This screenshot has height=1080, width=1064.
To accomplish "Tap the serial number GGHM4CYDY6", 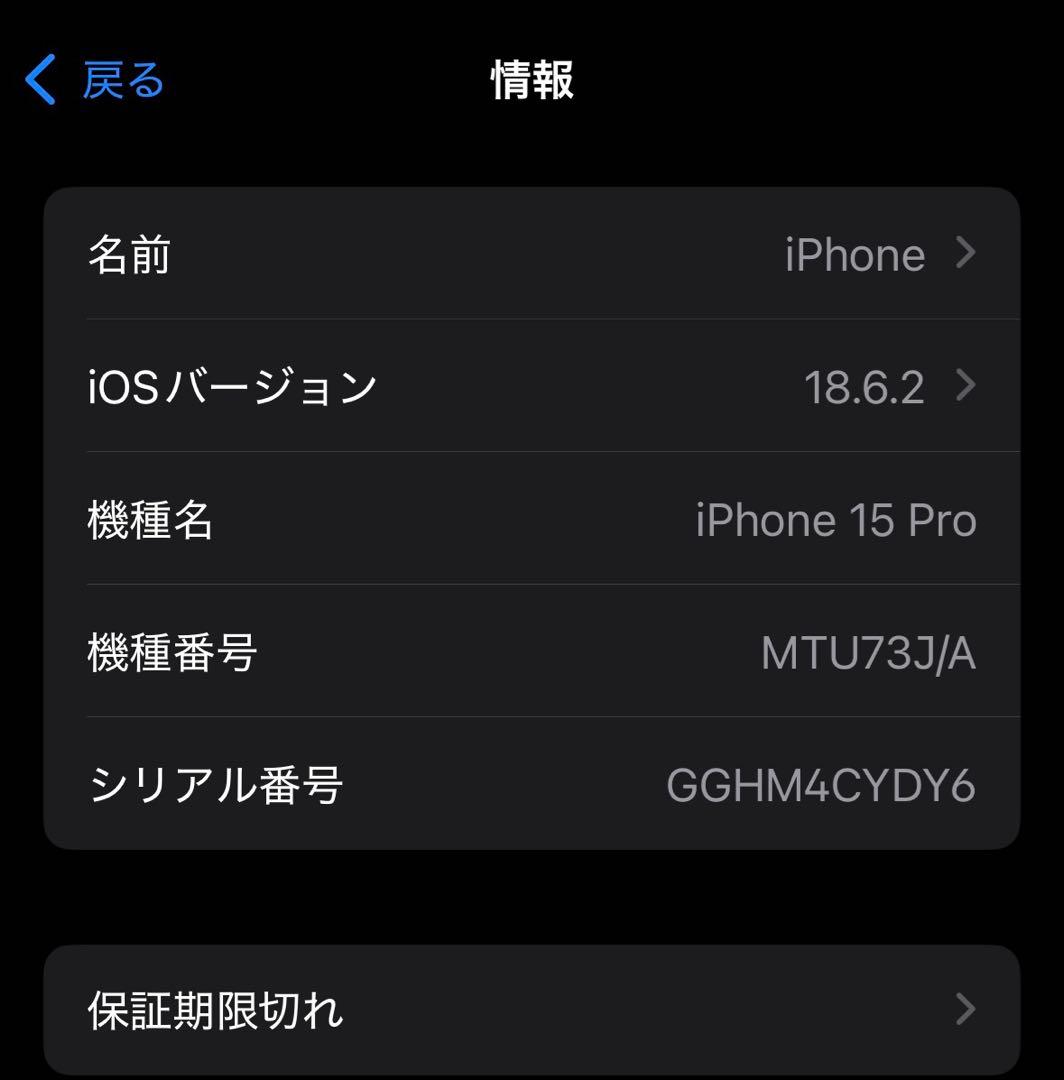I will tap(822, 786).
